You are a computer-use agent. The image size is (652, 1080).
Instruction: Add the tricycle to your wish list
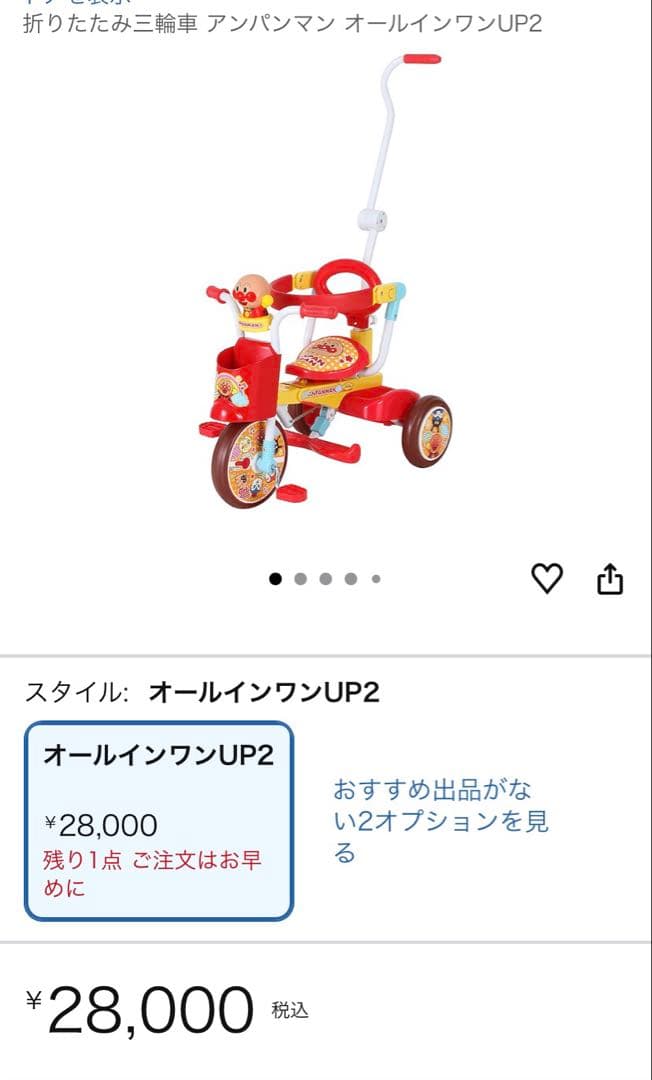[546, 578]
